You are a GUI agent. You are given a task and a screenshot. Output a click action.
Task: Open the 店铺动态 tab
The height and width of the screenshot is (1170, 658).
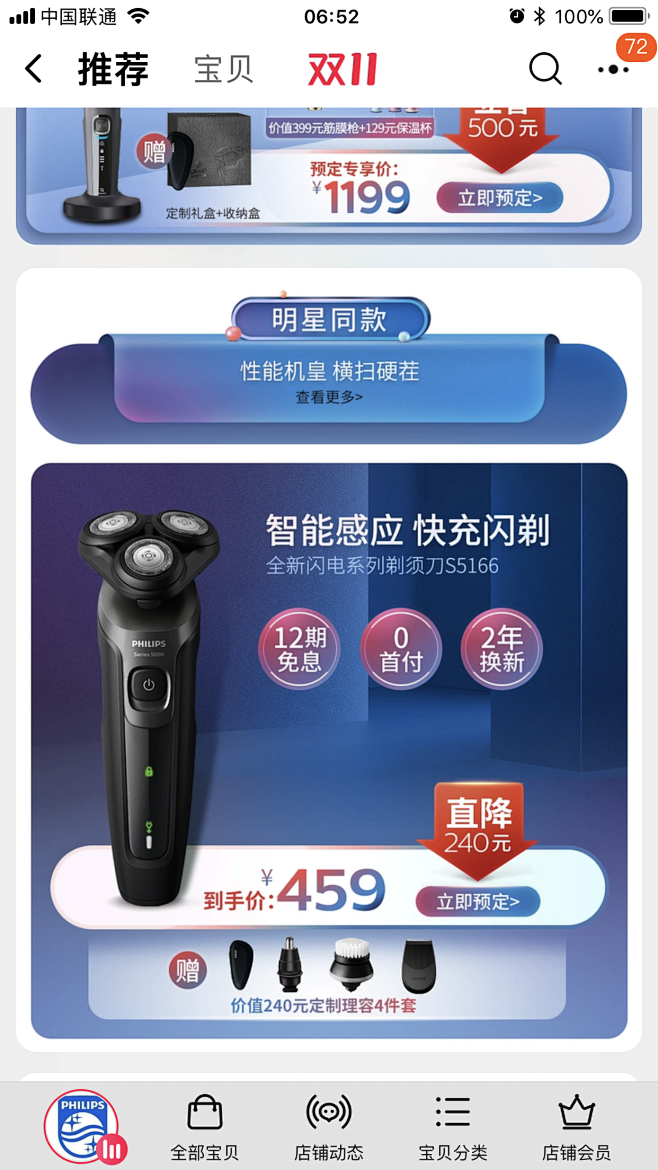[329, 1127]
